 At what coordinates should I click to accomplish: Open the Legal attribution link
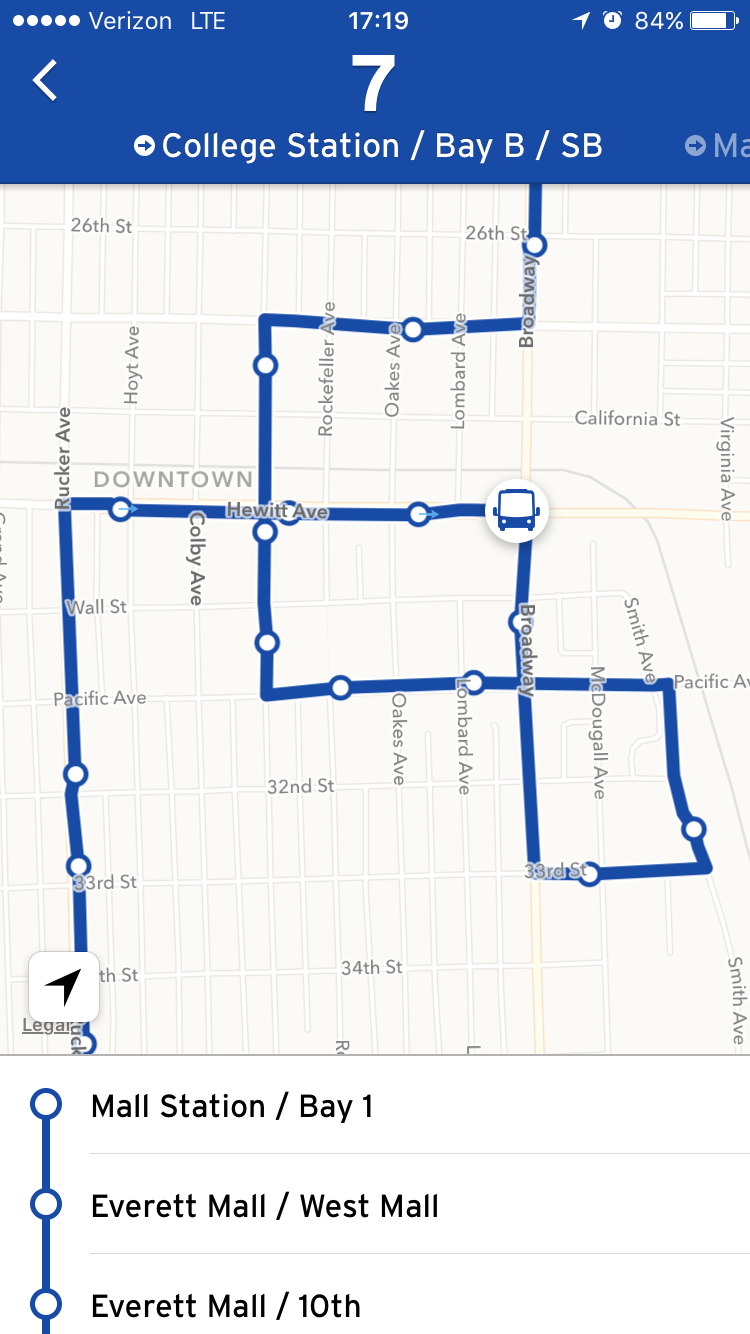click(x=45, y=1025)
